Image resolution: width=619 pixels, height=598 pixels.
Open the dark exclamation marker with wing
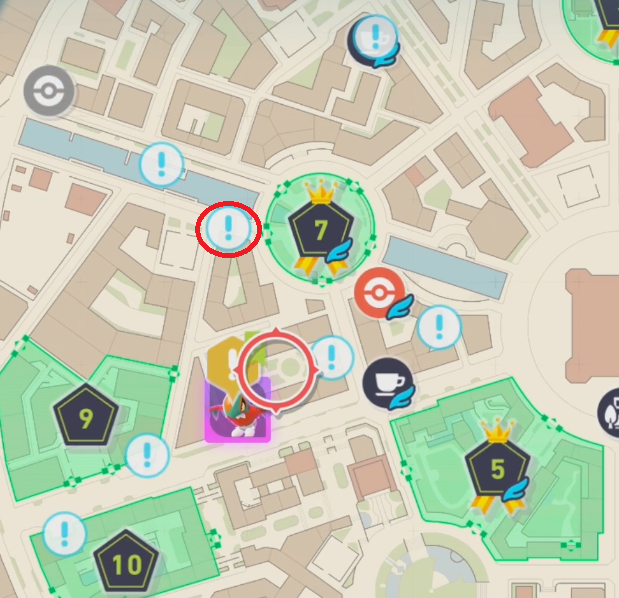point(374,41)
